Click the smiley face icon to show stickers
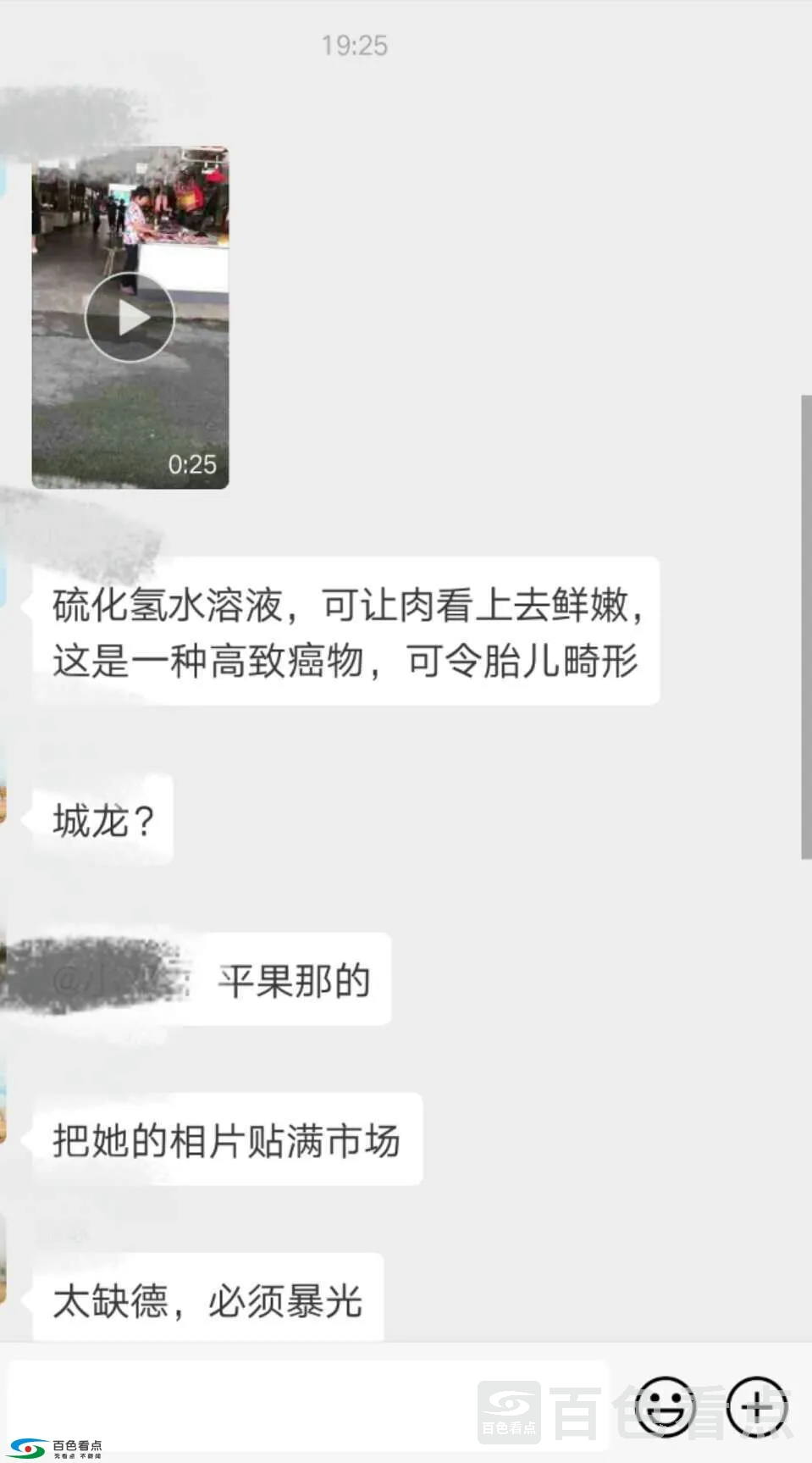 point(666,1406)
